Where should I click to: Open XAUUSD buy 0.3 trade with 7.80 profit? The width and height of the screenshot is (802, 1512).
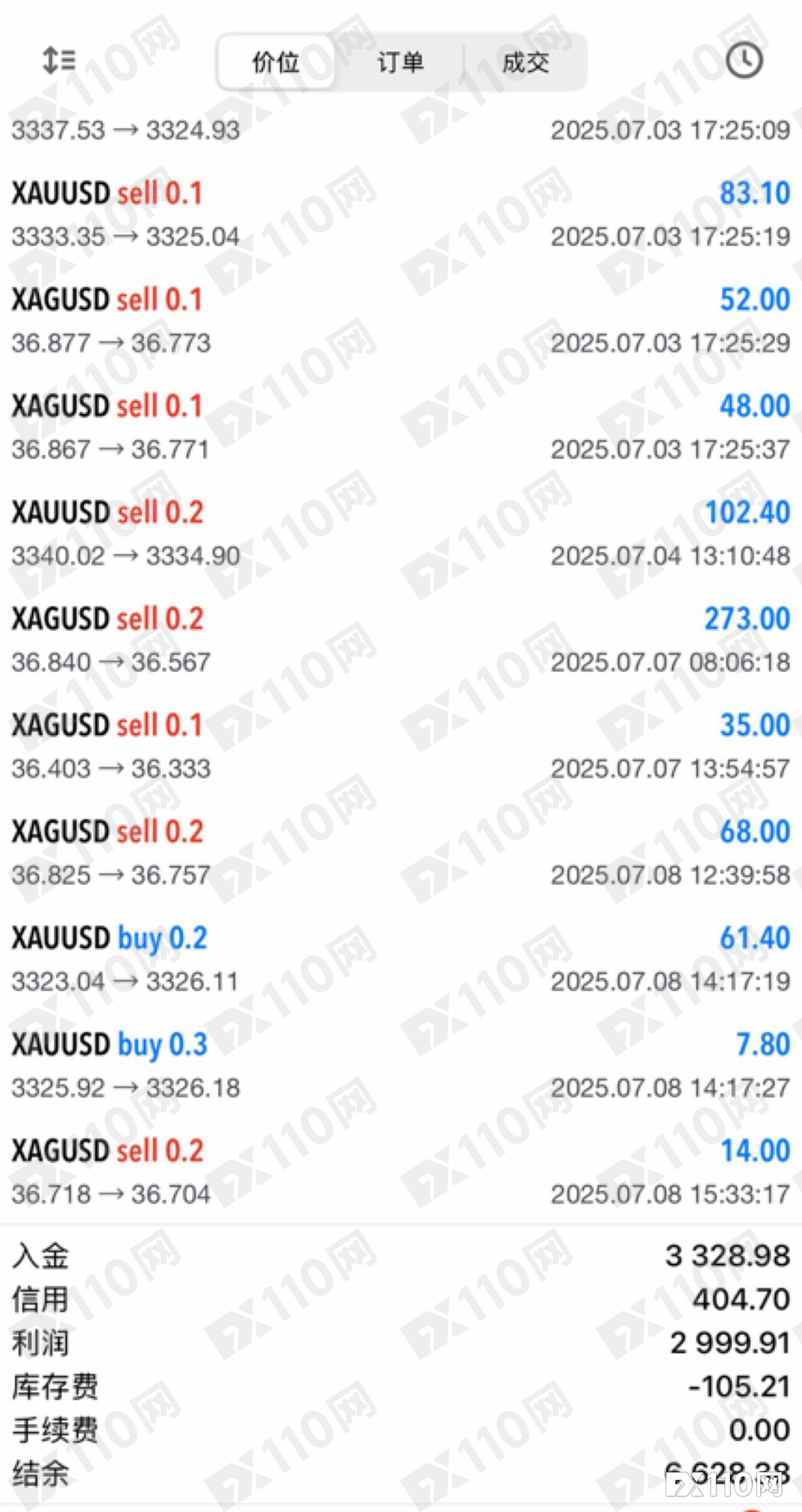(x=401, y=1066)
